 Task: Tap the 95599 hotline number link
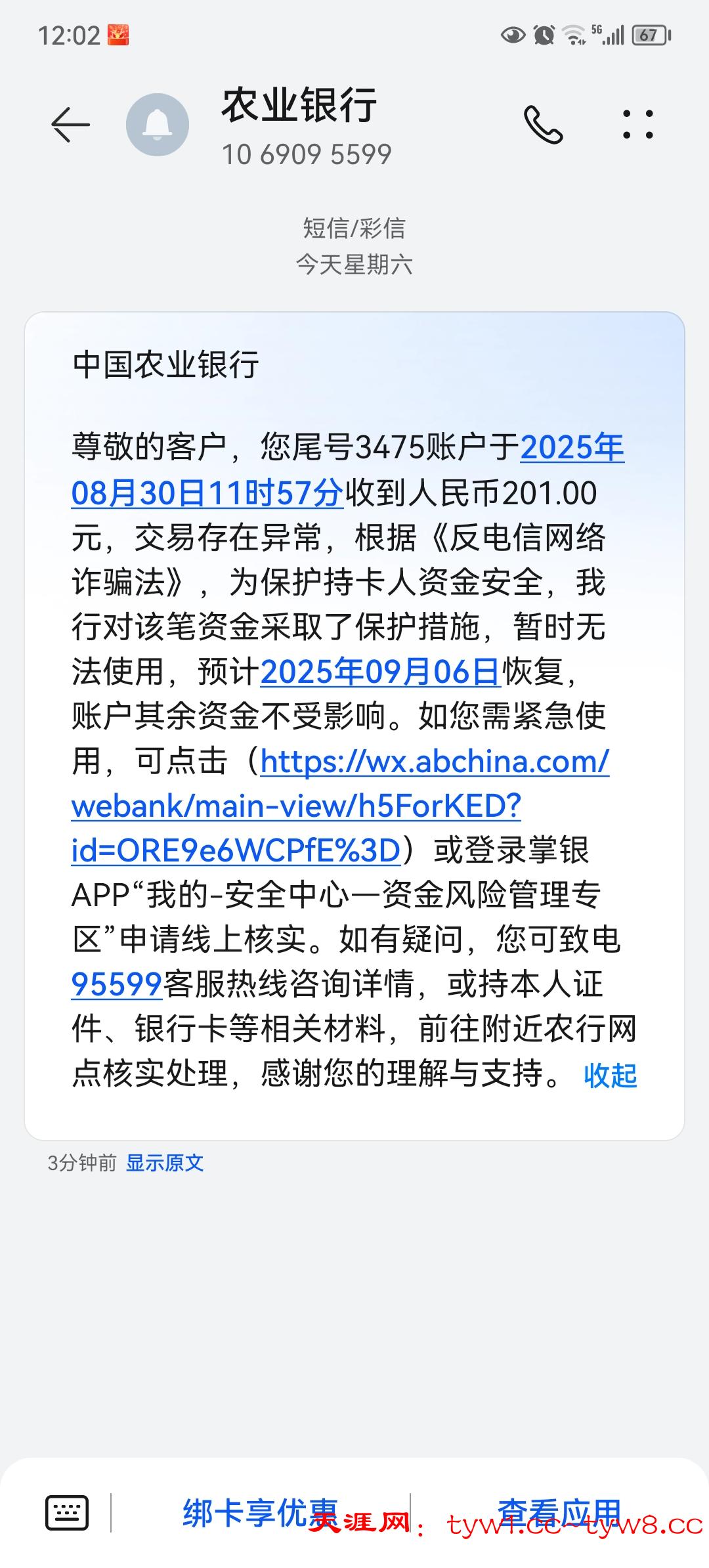pos(116,984)
